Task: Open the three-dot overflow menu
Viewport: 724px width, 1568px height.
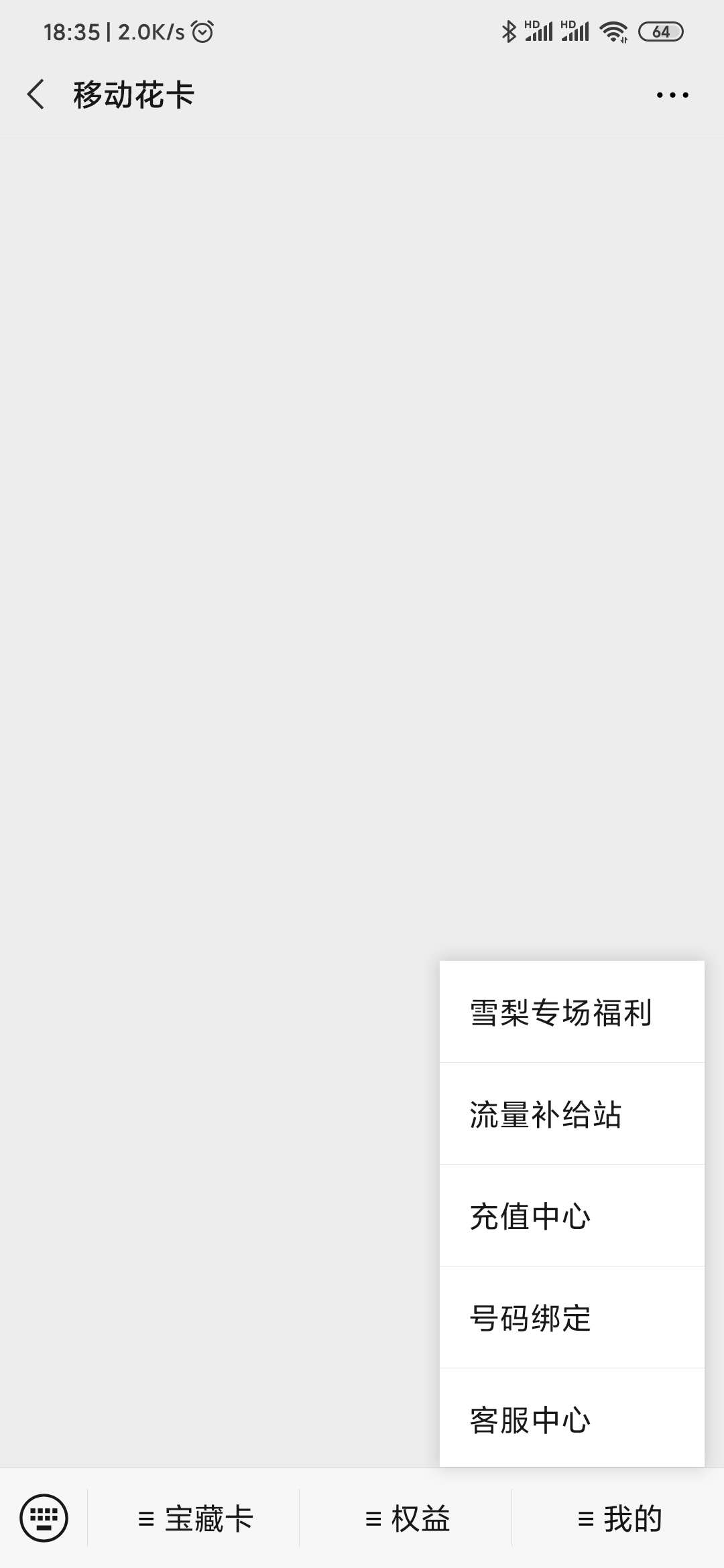Action: tap(672, 95)
